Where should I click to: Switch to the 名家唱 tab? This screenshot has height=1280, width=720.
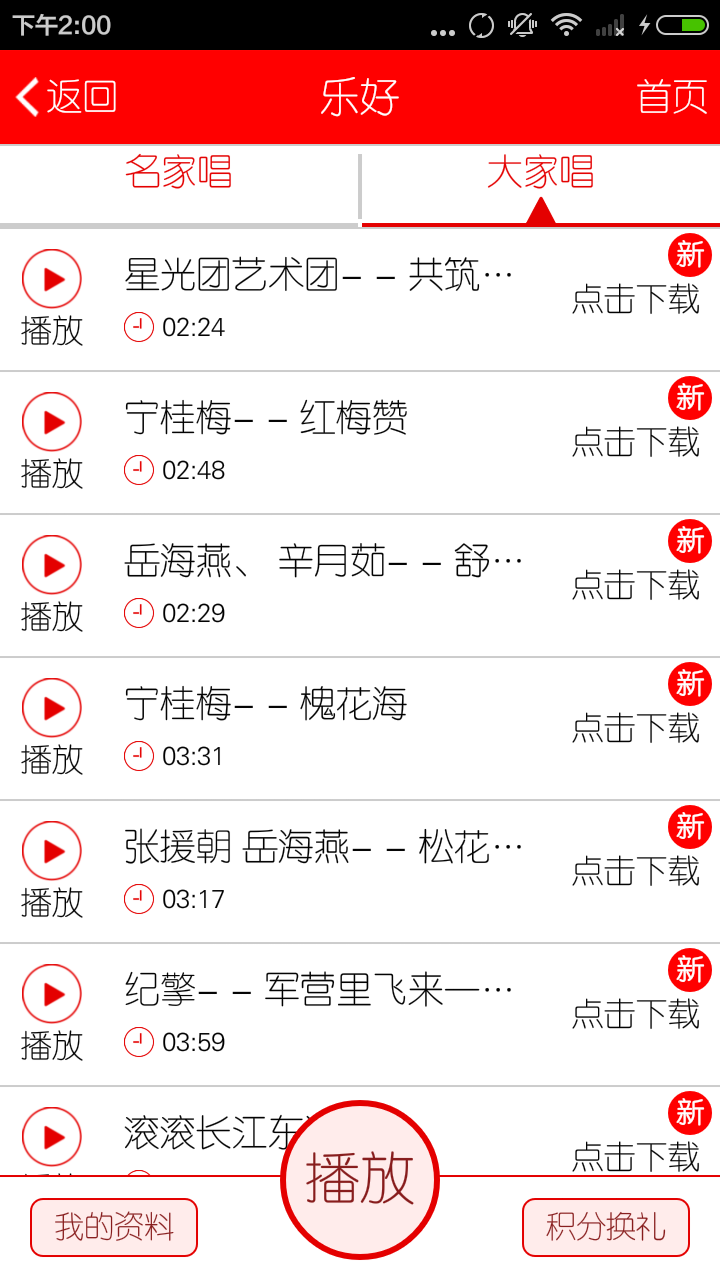pos(178,173)
